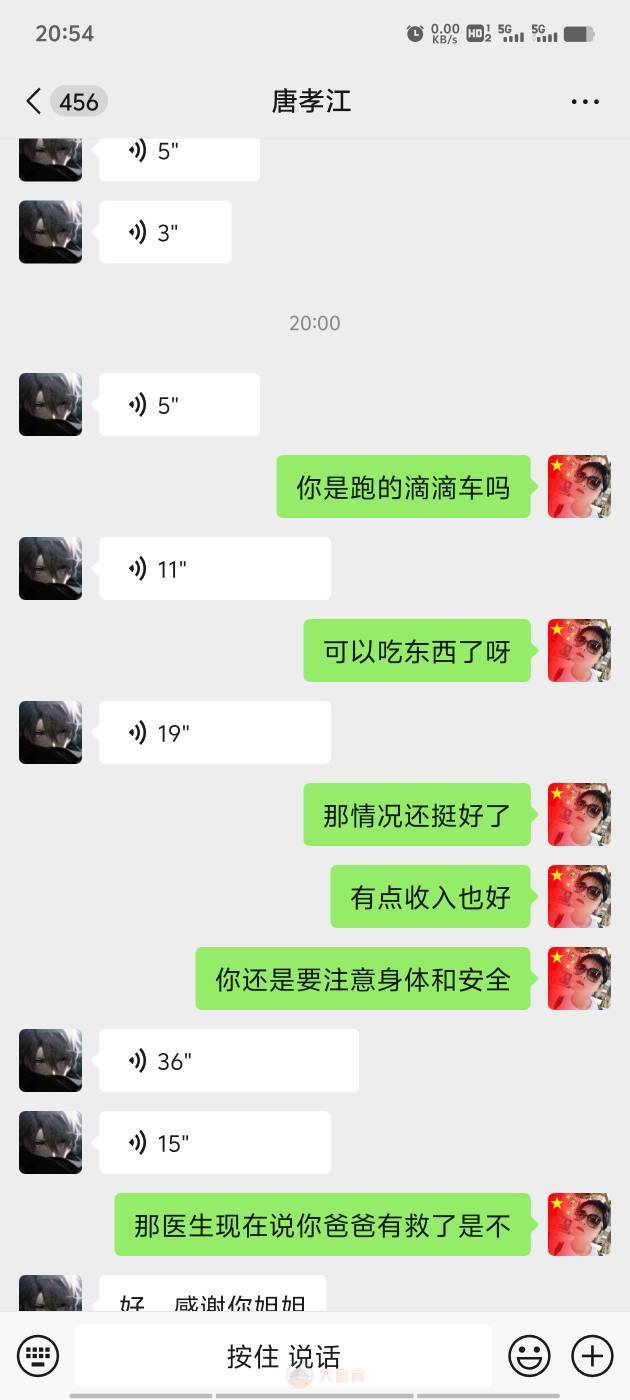Open contact avatar beside 36-second voice message
Screen dimensions: 630x1400
pyautogui.click(x=50, y=1061)
